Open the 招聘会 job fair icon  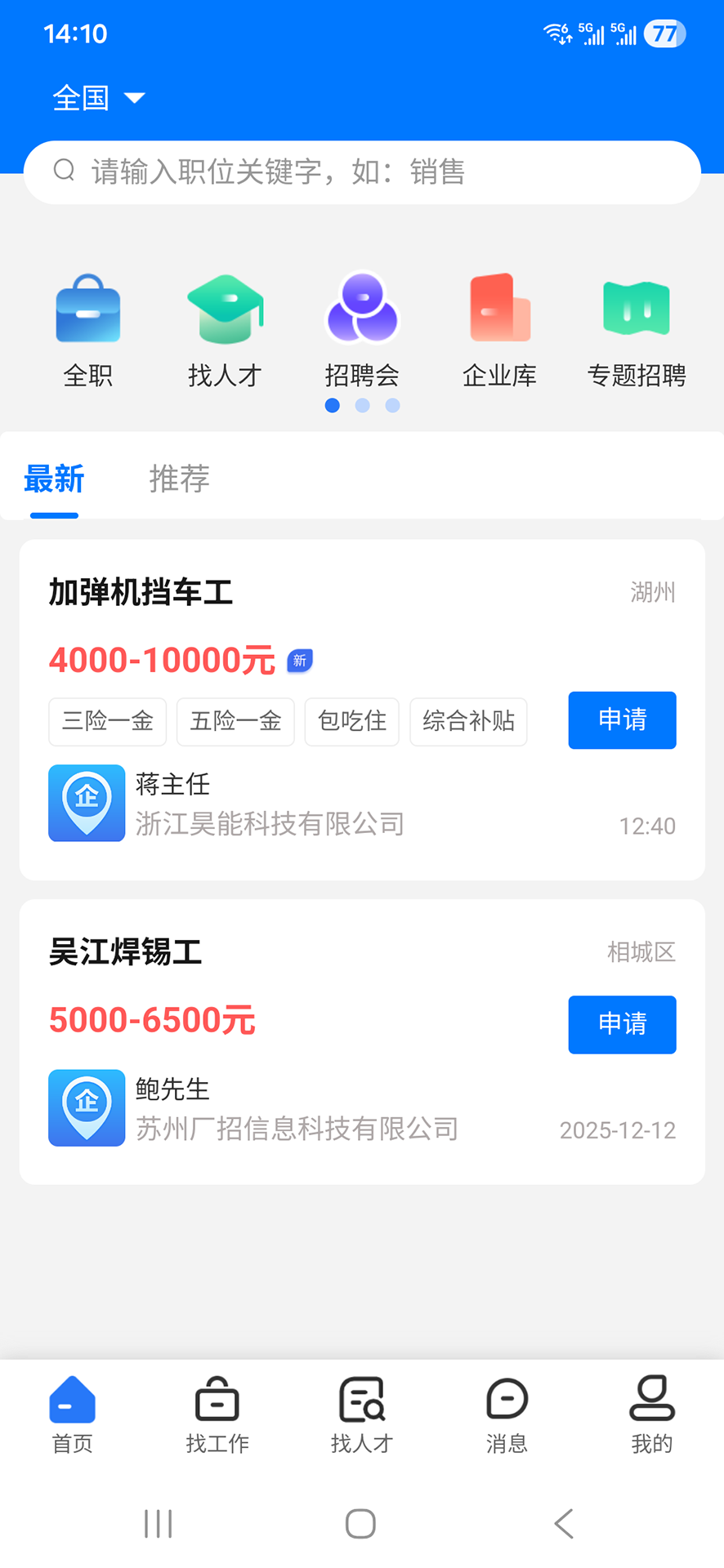pos(362,327)
